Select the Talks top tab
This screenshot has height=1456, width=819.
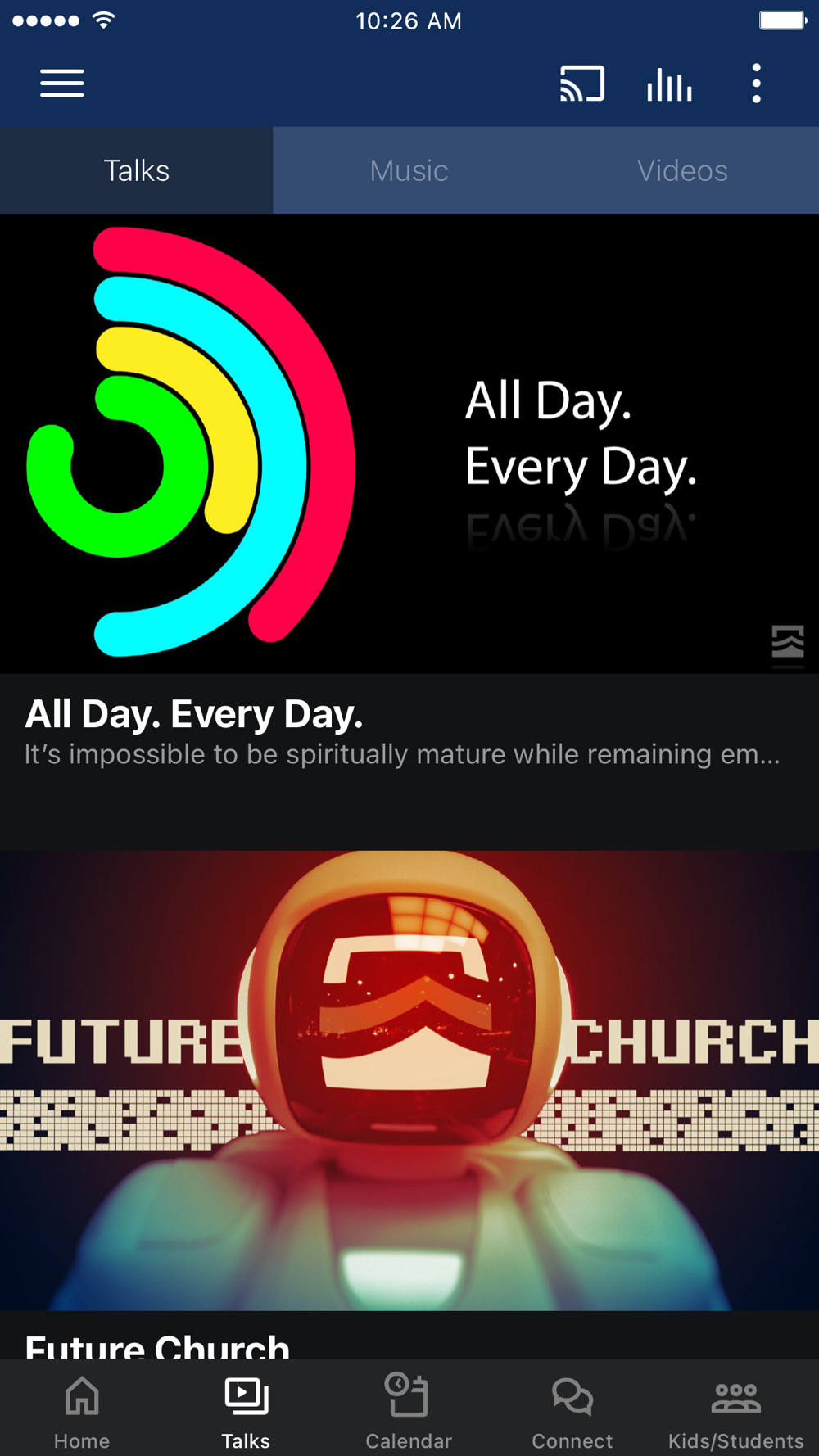coord(137,170)
